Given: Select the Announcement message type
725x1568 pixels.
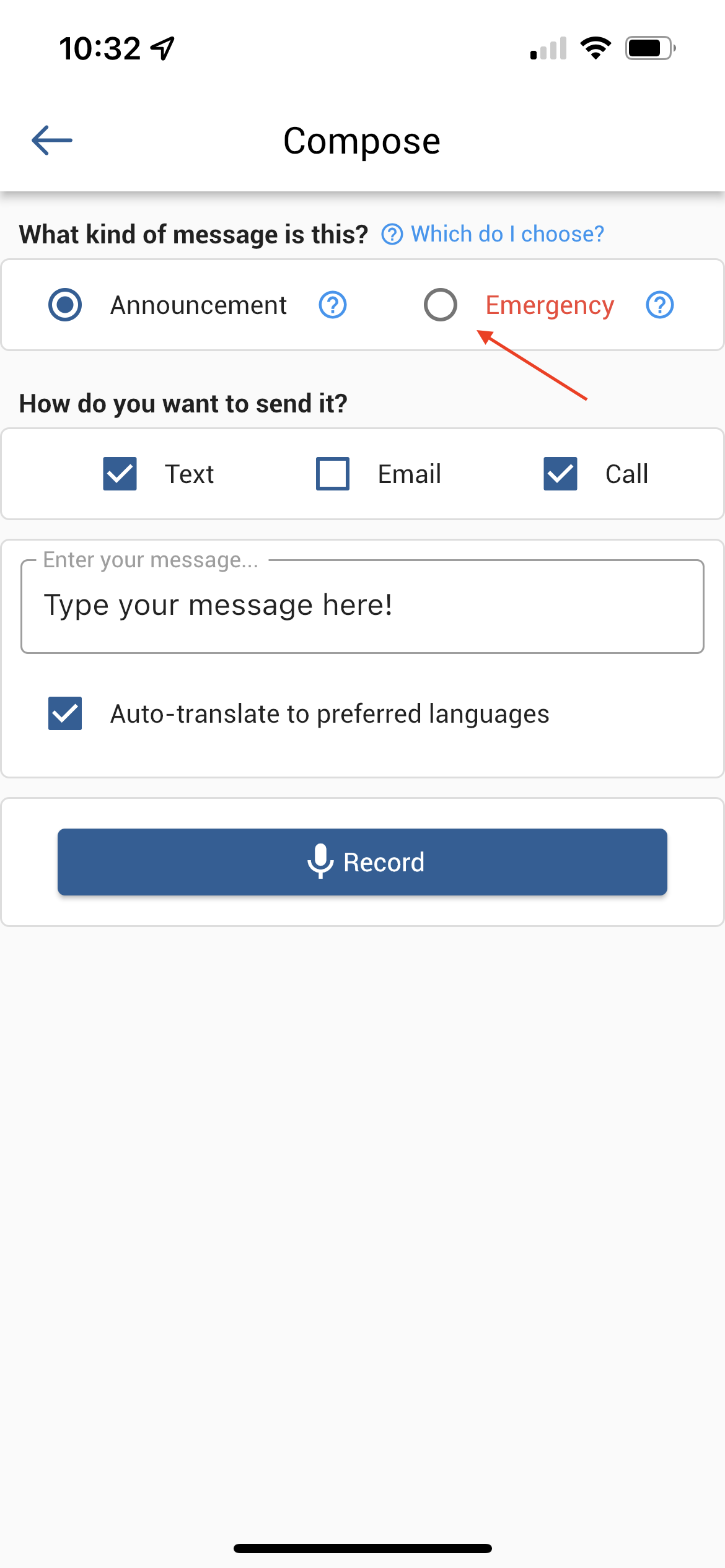Looking at the screenshot, I should coord(65,305).
